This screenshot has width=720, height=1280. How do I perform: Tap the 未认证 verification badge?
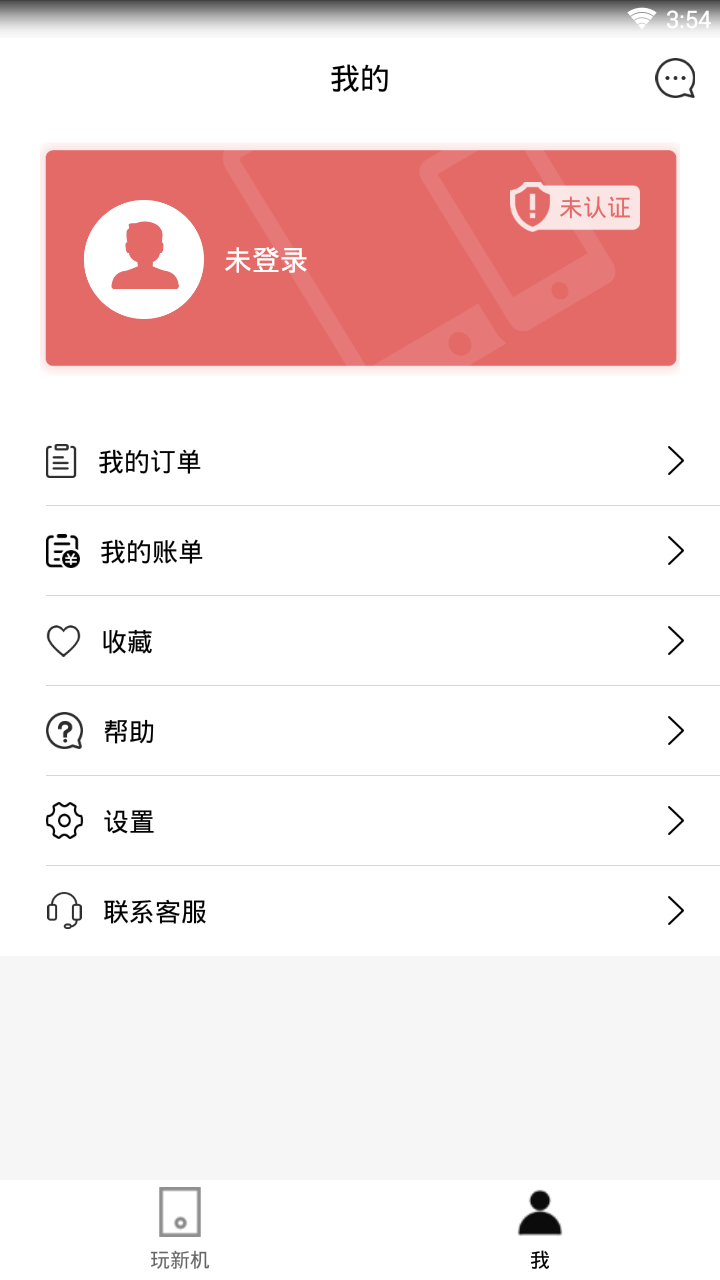[573, 206]
